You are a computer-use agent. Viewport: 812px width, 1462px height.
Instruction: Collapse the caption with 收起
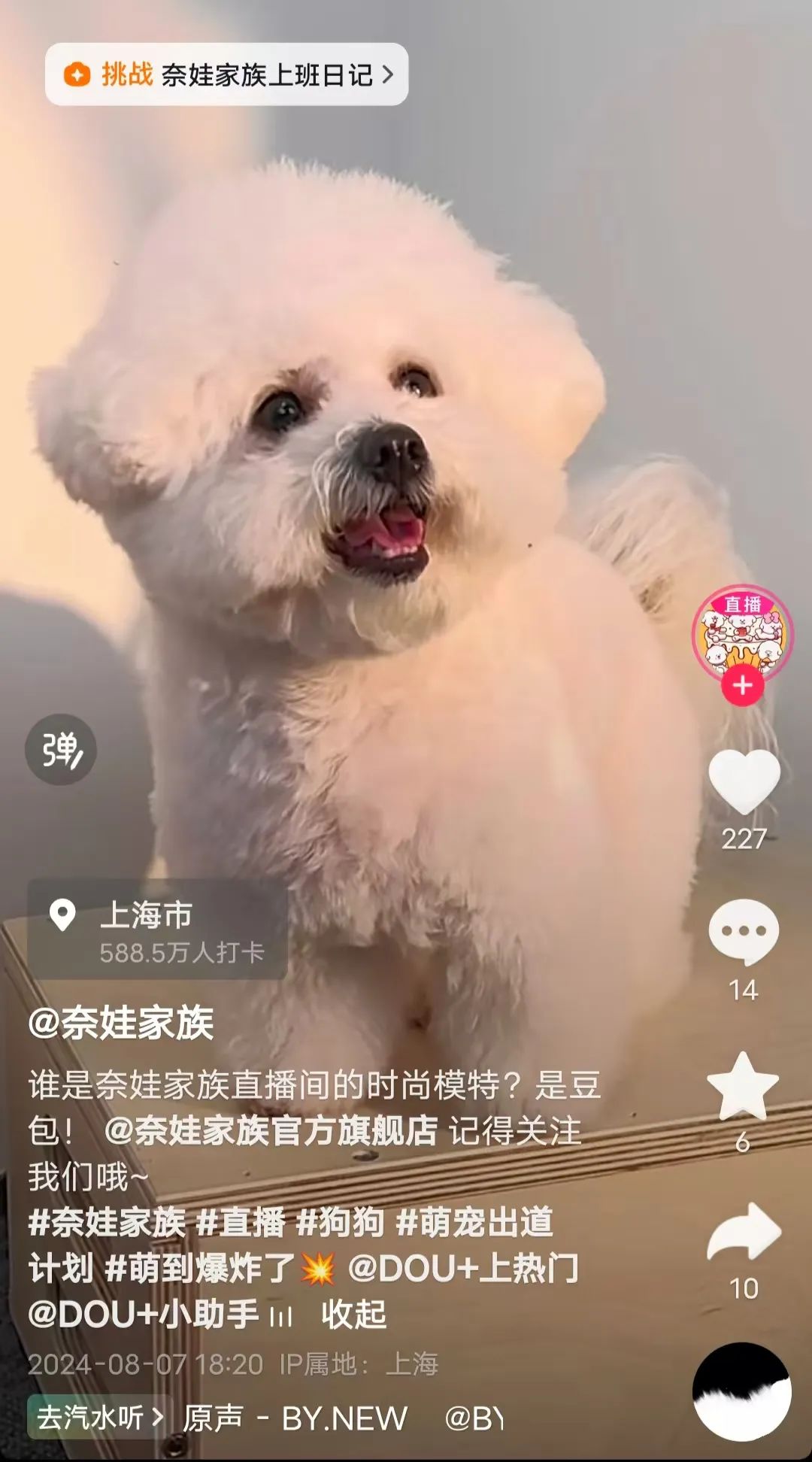(353, 1315)
